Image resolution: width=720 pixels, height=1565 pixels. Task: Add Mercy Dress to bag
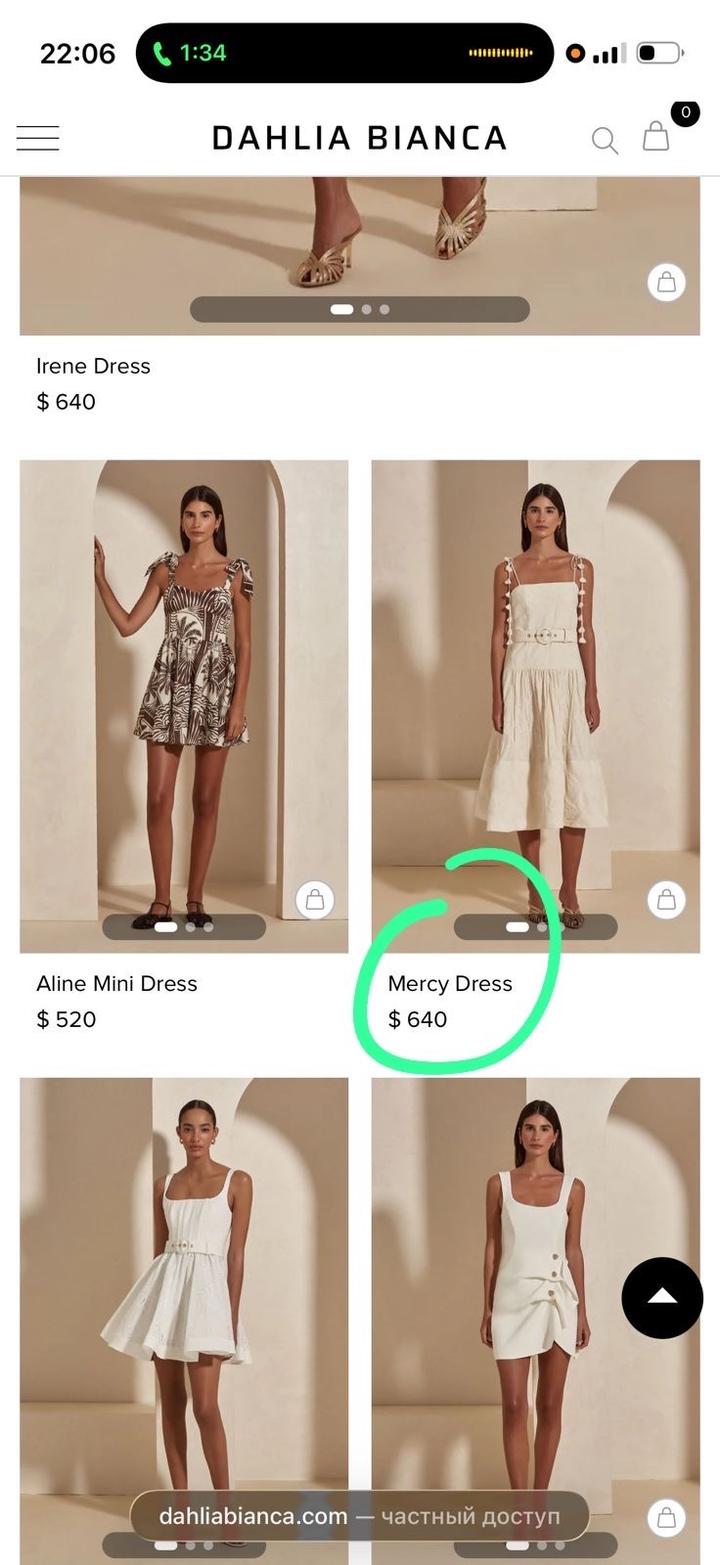[666, 900]
